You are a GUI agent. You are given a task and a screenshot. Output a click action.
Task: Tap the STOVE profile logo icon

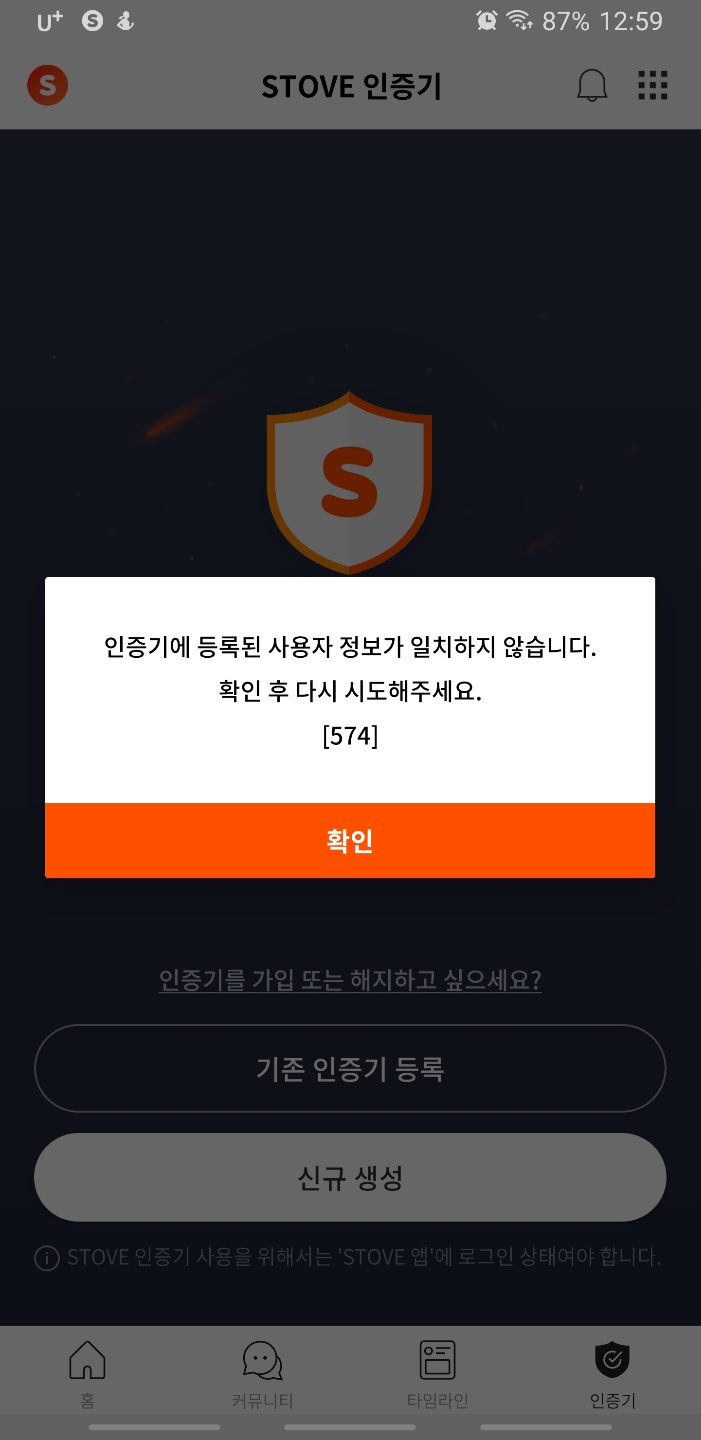point(47,86)
